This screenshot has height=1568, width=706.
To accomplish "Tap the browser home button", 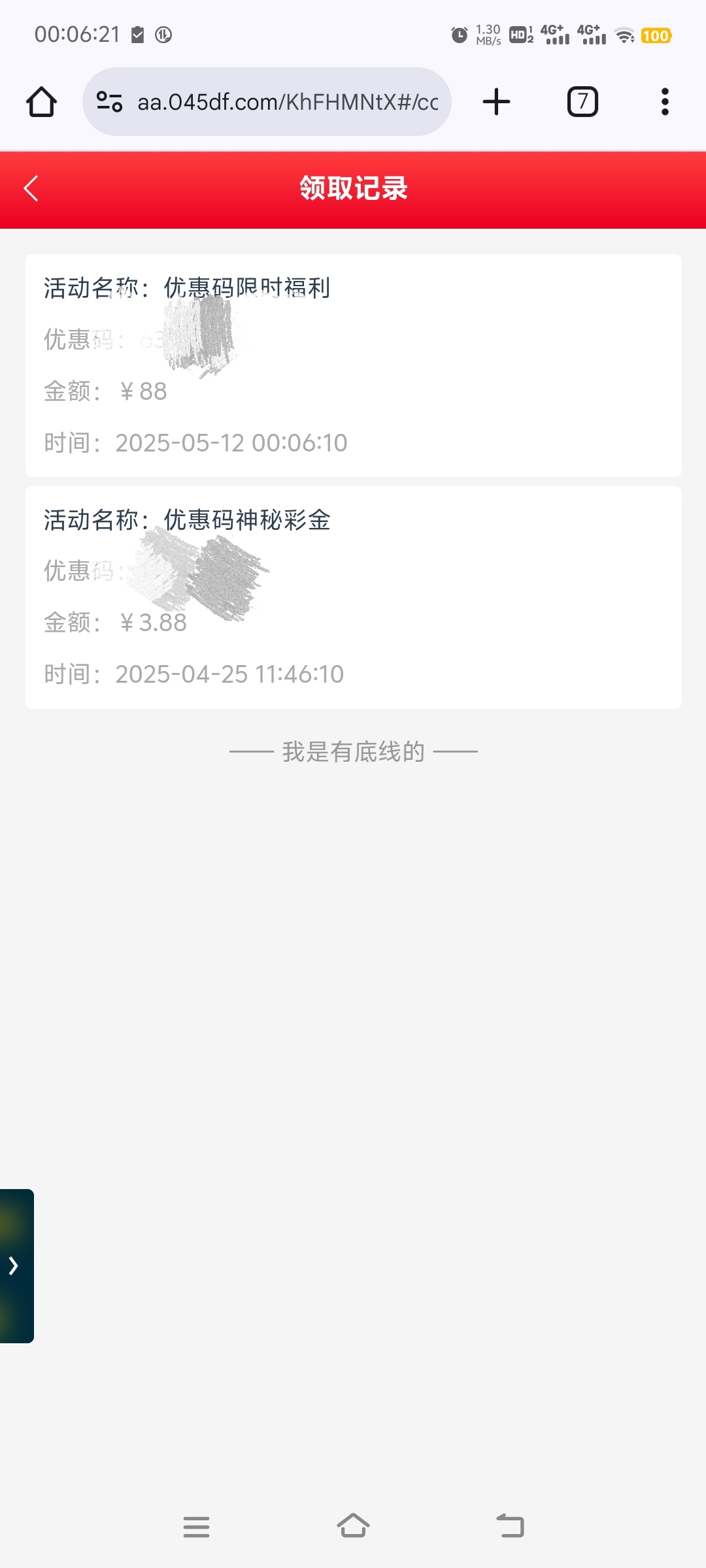I will click(41, 102).
